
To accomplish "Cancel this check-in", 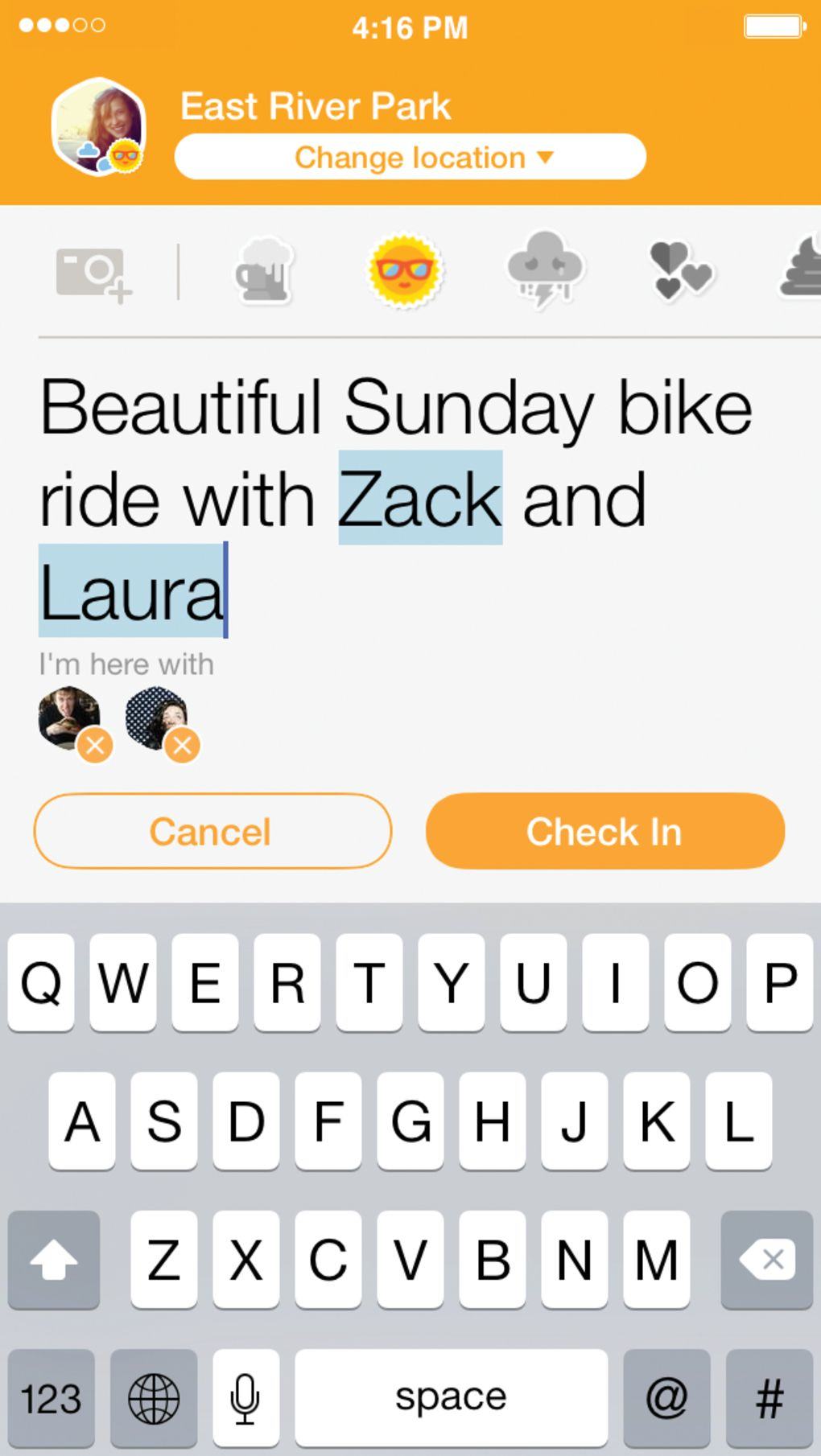I will pyautogui.click(x=212, y=831).
